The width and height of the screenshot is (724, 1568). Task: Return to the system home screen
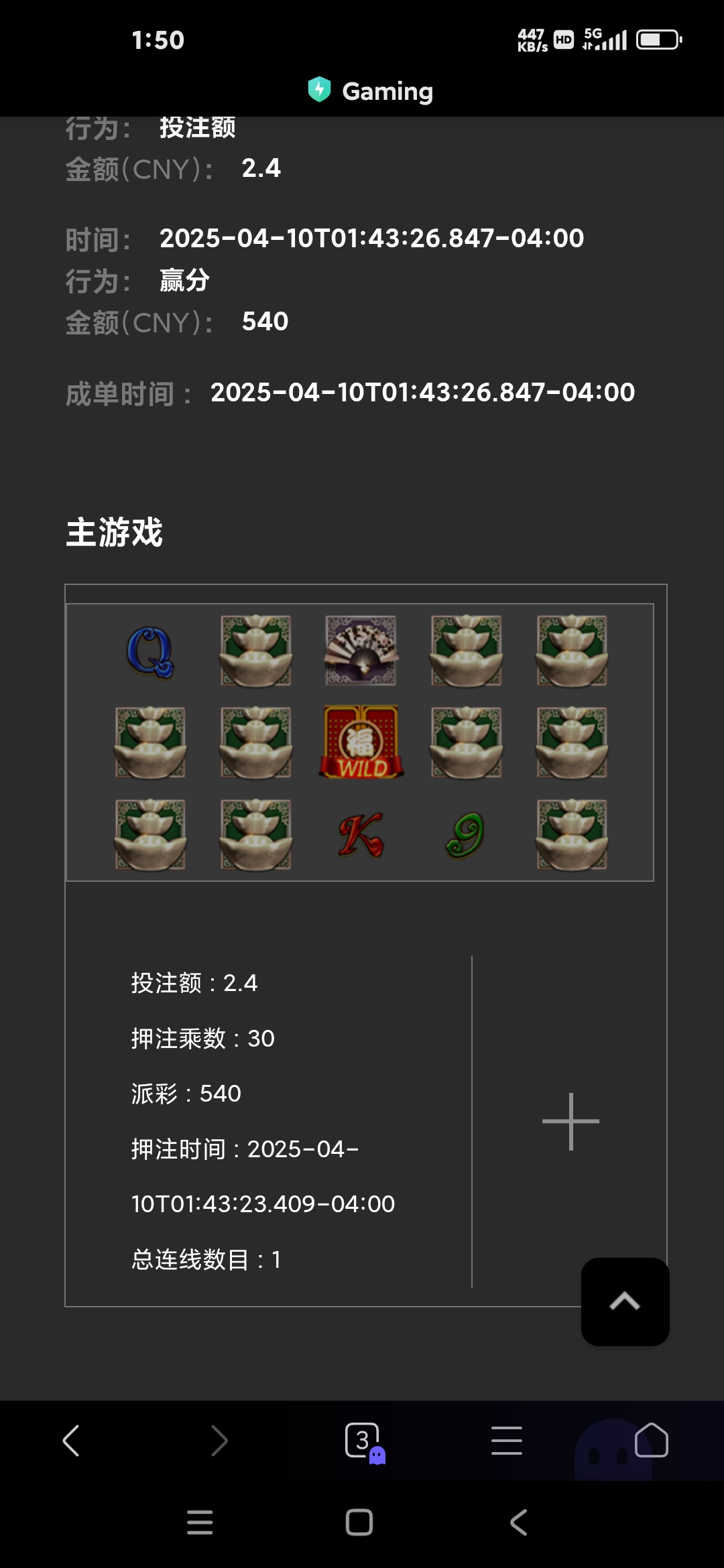coord(359,1522)
